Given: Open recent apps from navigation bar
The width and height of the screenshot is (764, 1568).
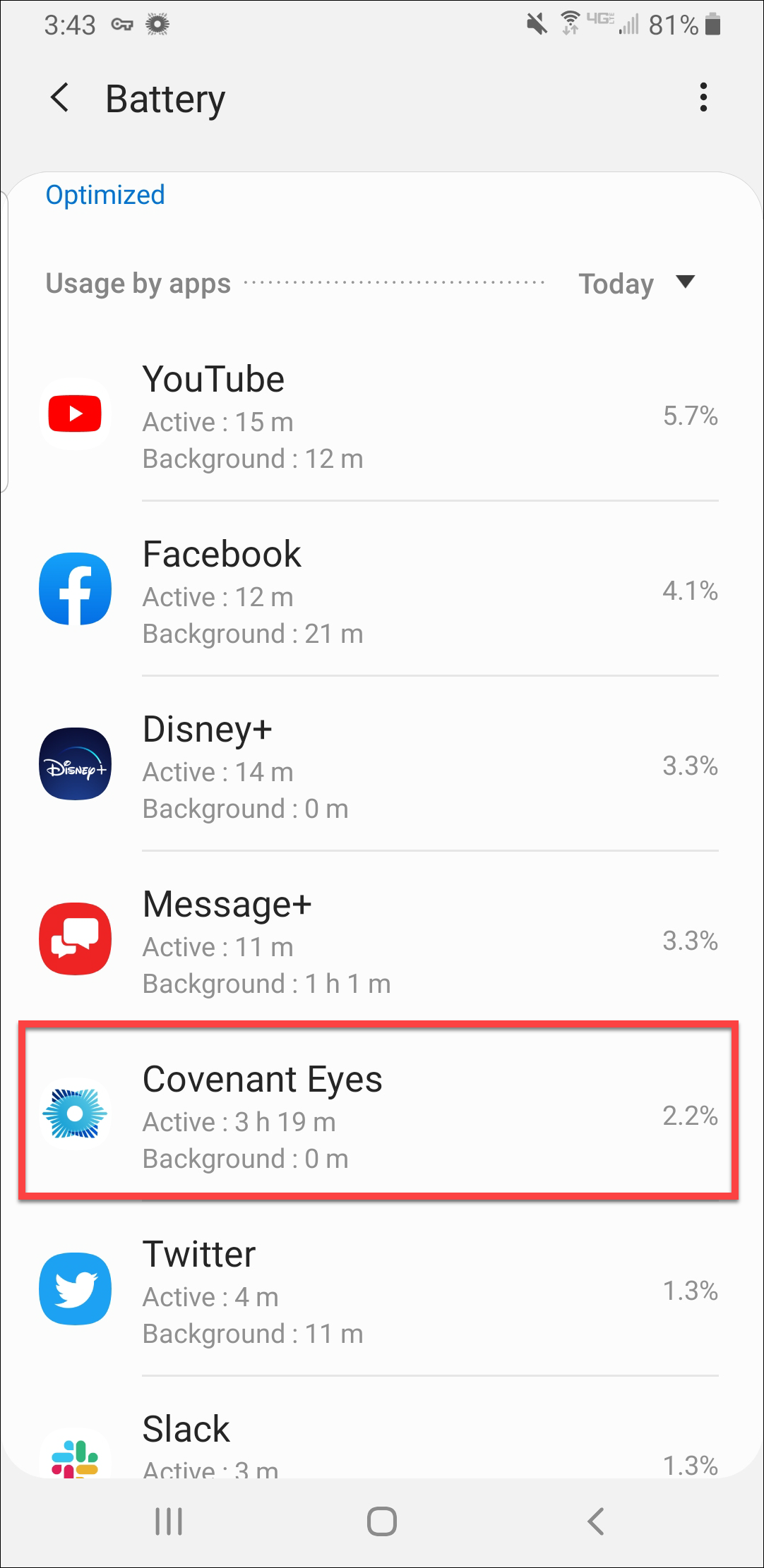Looking at the screenshot, I should [169, 1521].
